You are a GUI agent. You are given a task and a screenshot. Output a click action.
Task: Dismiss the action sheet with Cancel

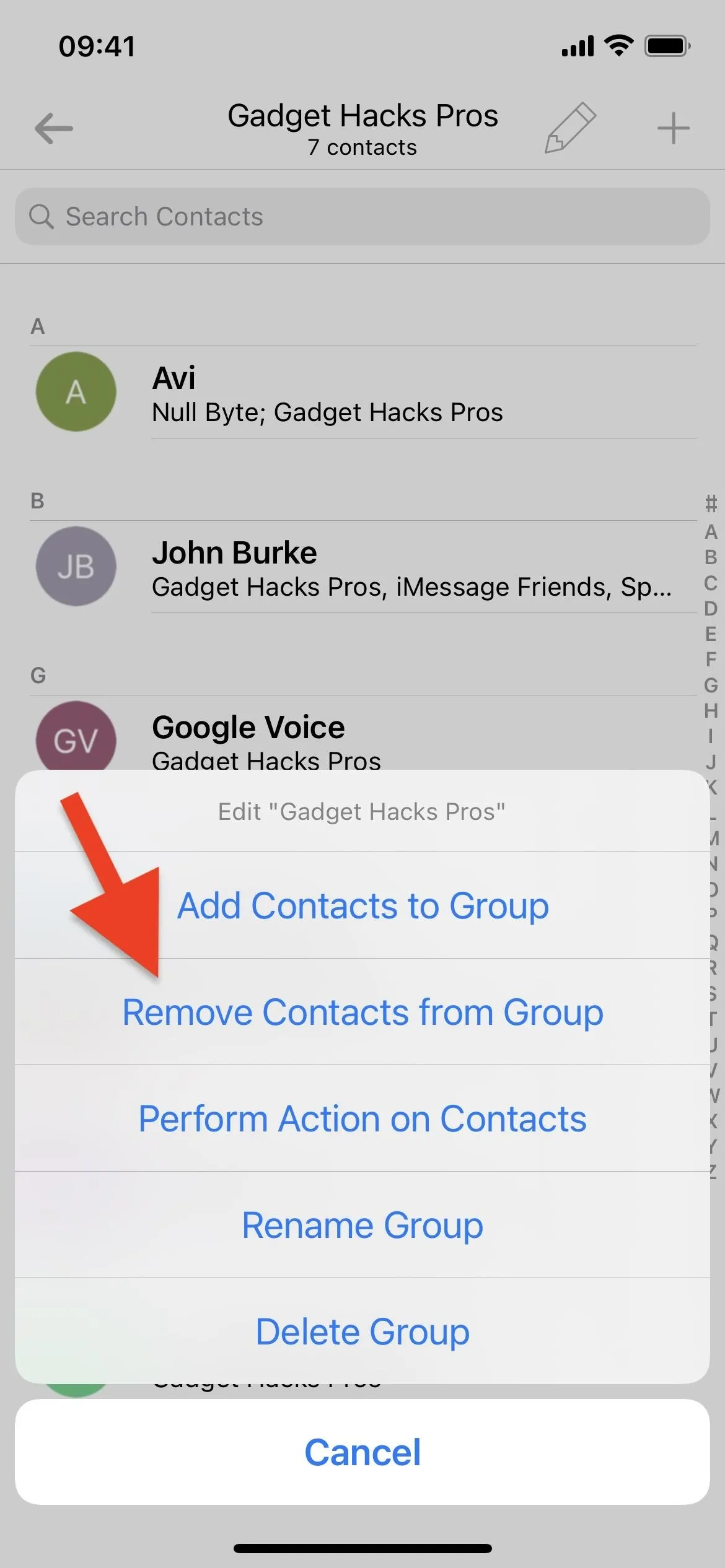[362, 1452]
